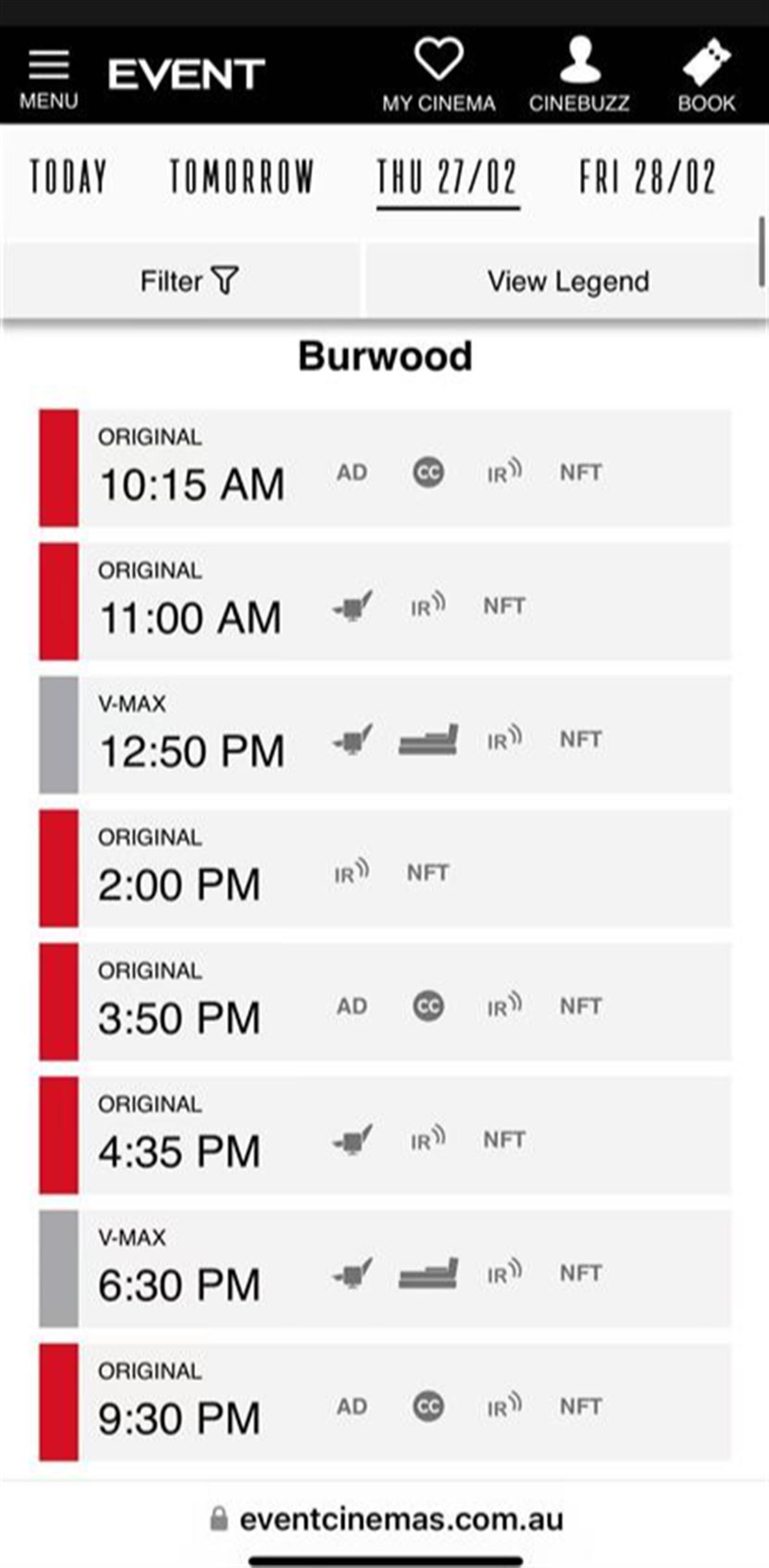Go to My Cinema
Image resolution: width=769 pixels, height=1568 pixels.
pyautogui.click(x=438, y=76)
